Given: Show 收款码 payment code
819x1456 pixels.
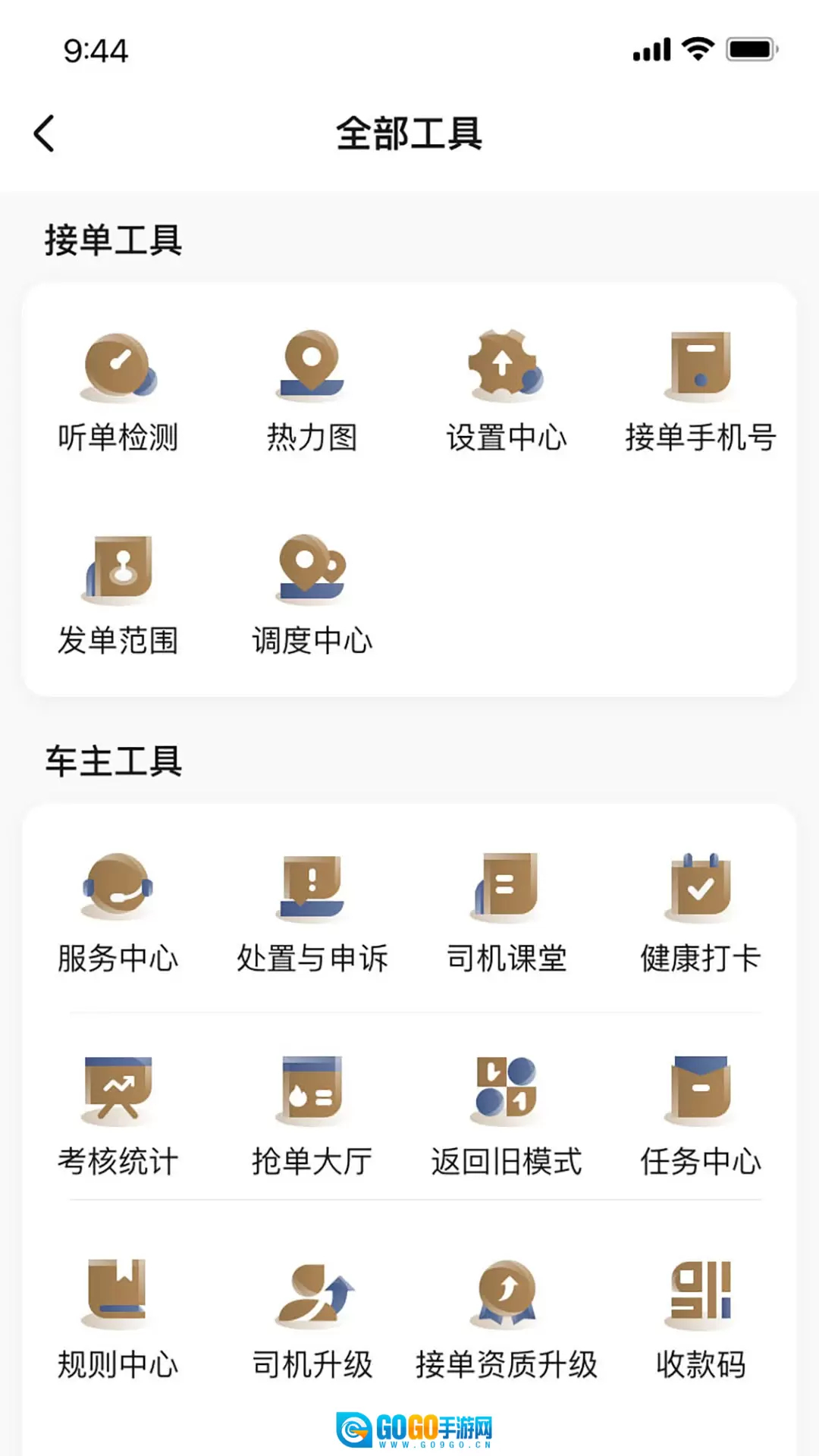Looking at the screenshot, I should (x=700, y=1320).
